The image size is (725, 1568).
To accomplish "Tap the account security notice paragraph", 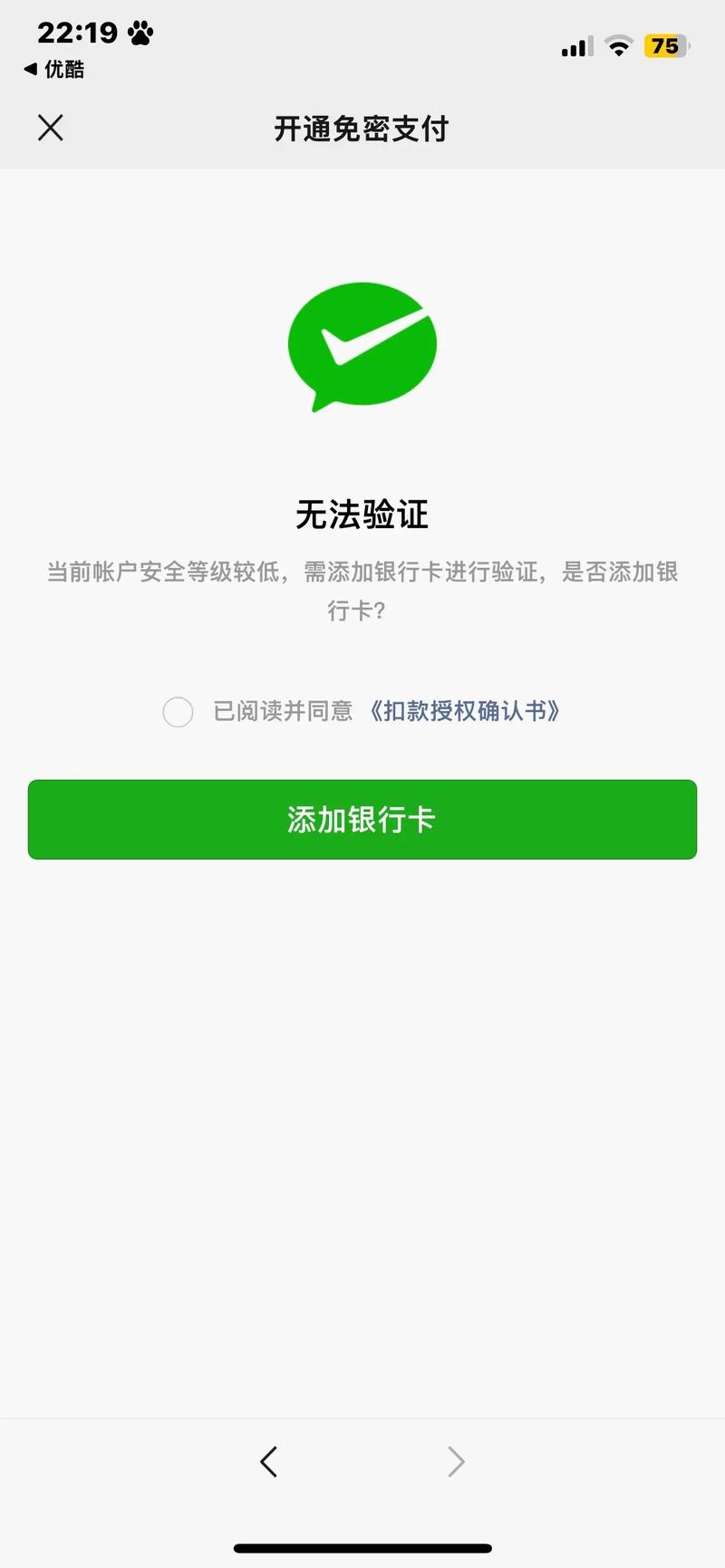I will [x=362, y=591].
